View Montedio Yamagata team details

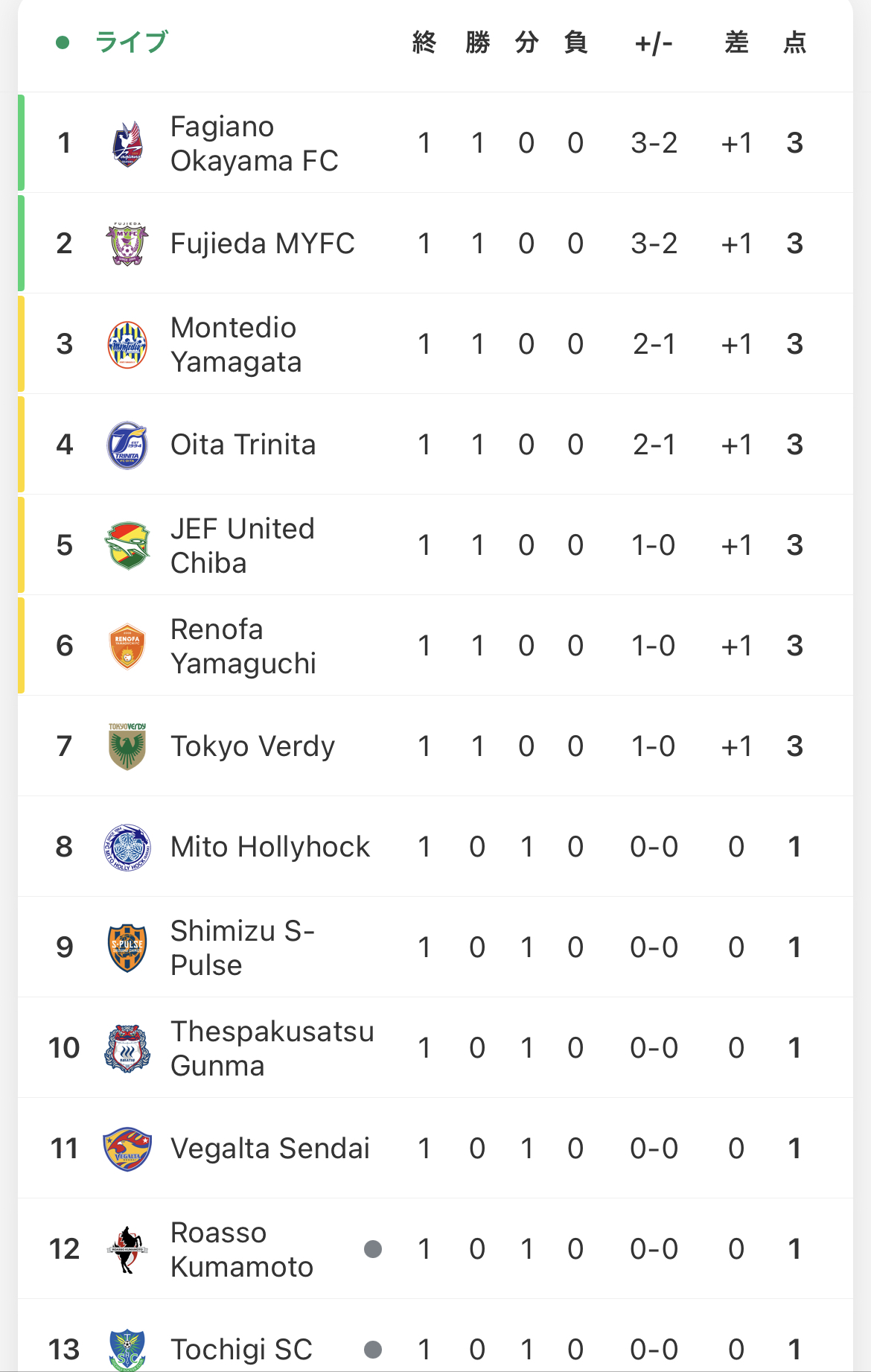(236, 344)
